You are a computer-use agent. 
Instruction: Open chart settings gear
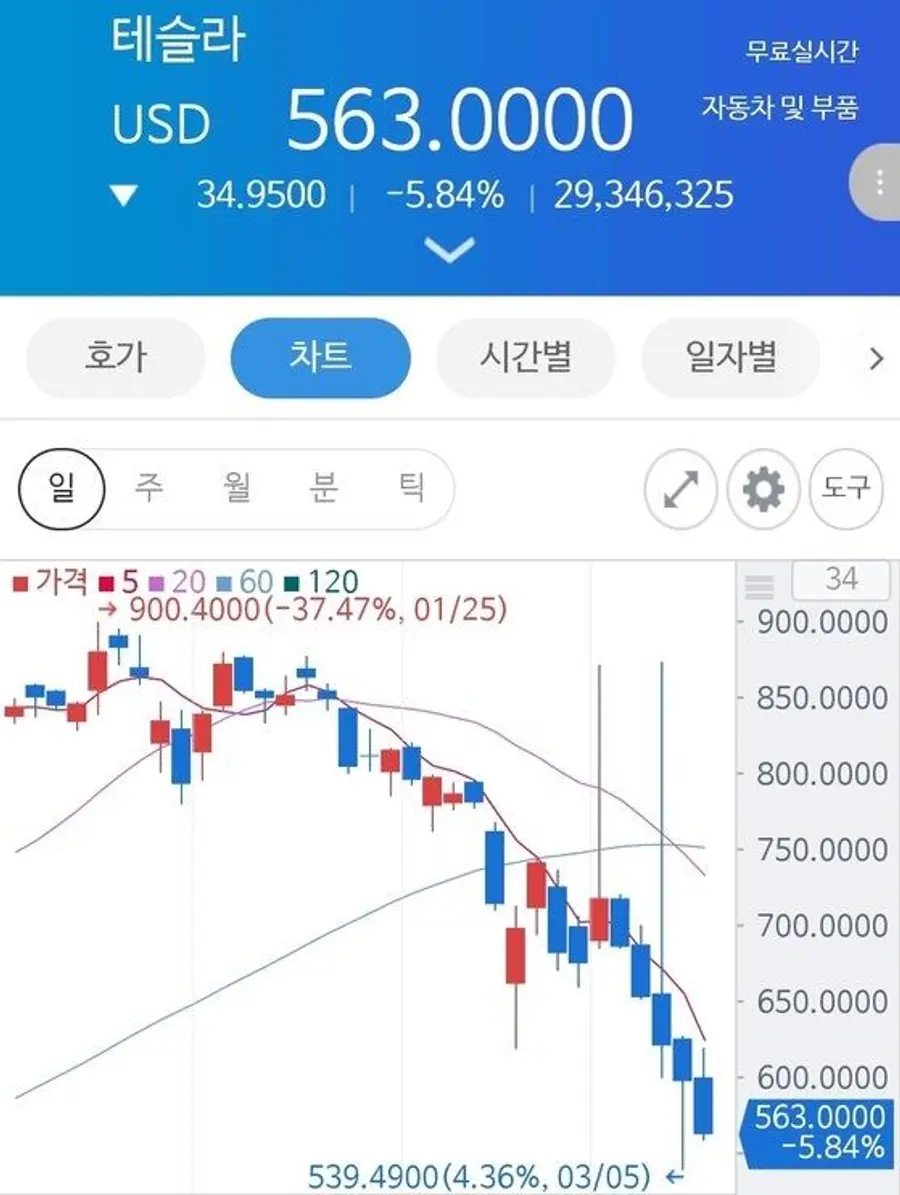point(763,489)
